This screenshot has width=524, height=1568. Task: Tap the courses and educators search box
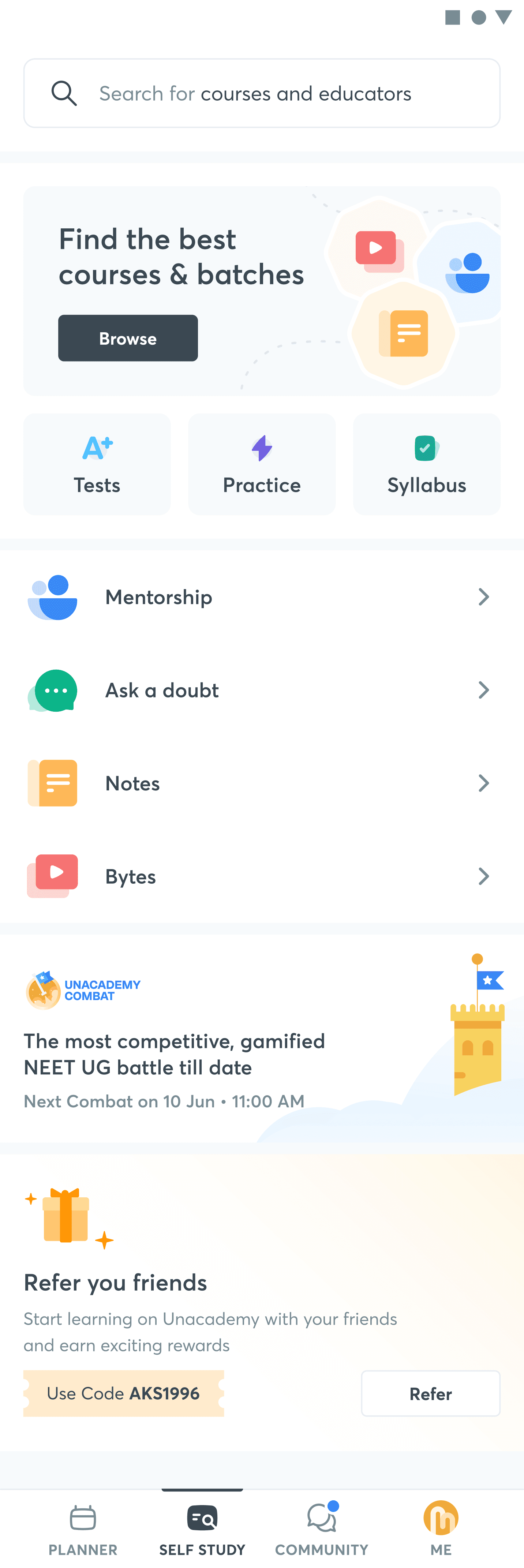click(262, 93)
